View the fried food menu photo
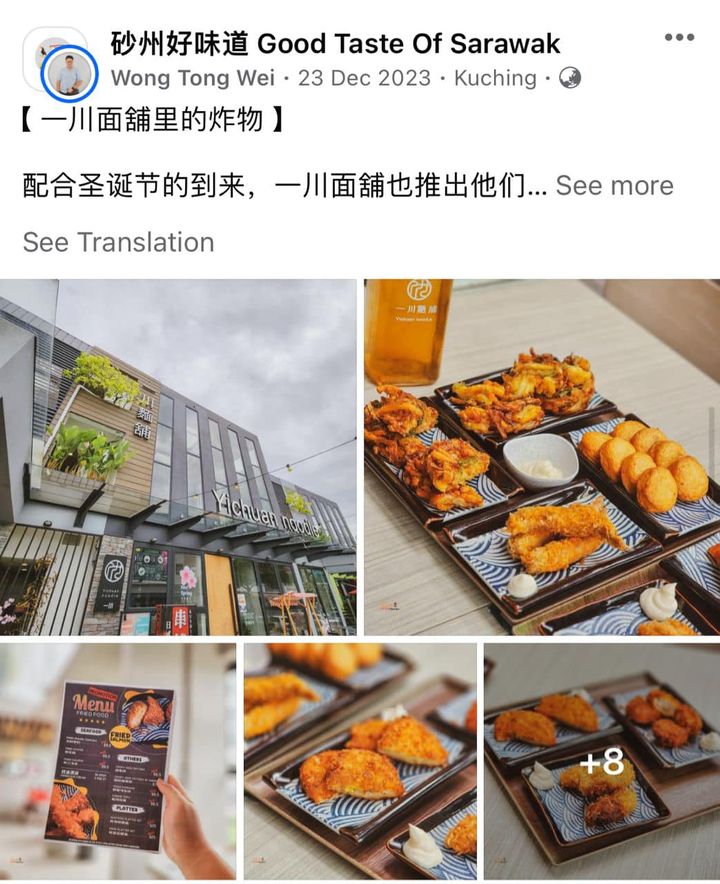 [x=118, y=761]
